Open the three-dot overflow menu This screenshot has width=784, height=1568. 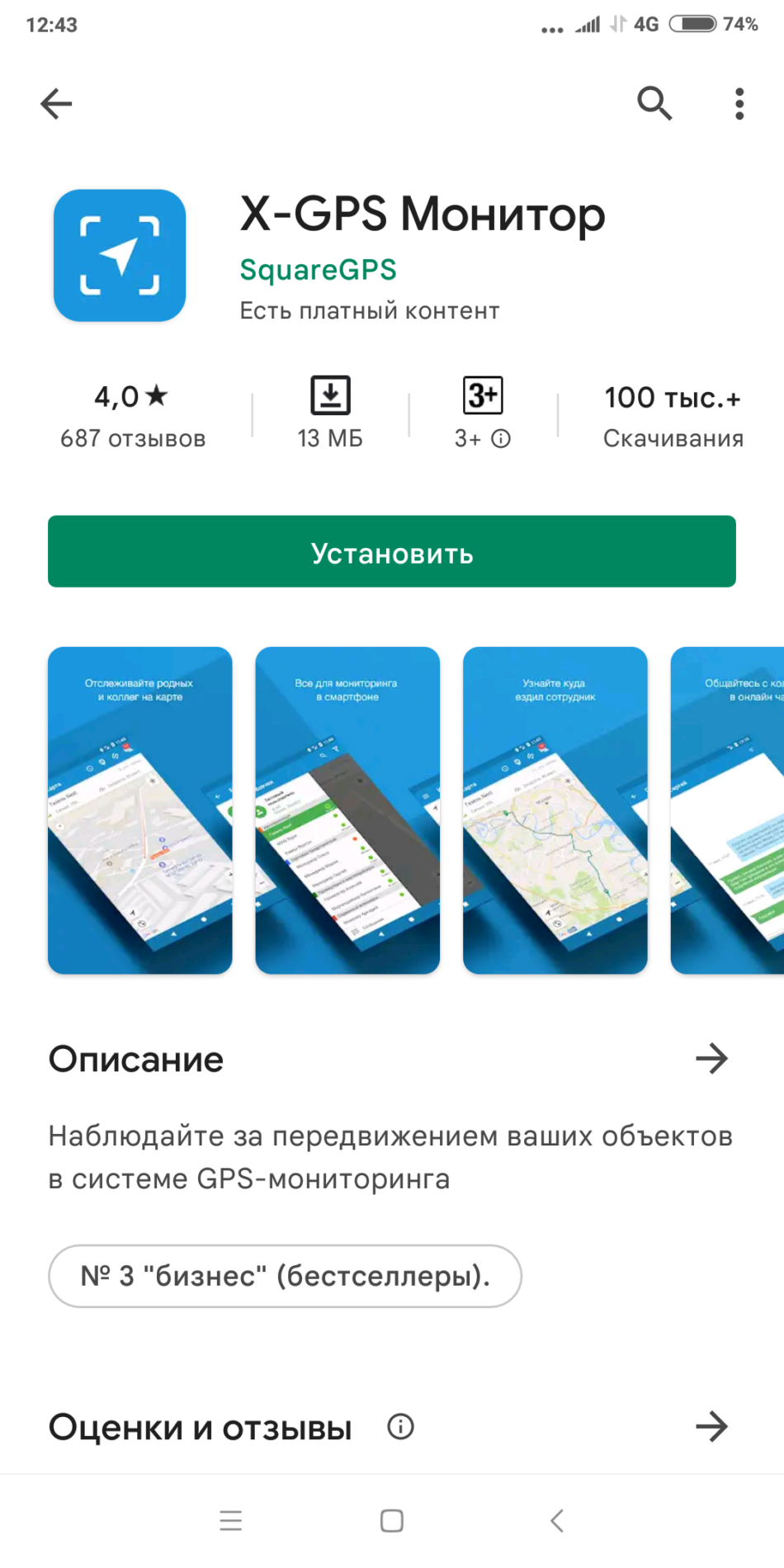coord(739,104)
